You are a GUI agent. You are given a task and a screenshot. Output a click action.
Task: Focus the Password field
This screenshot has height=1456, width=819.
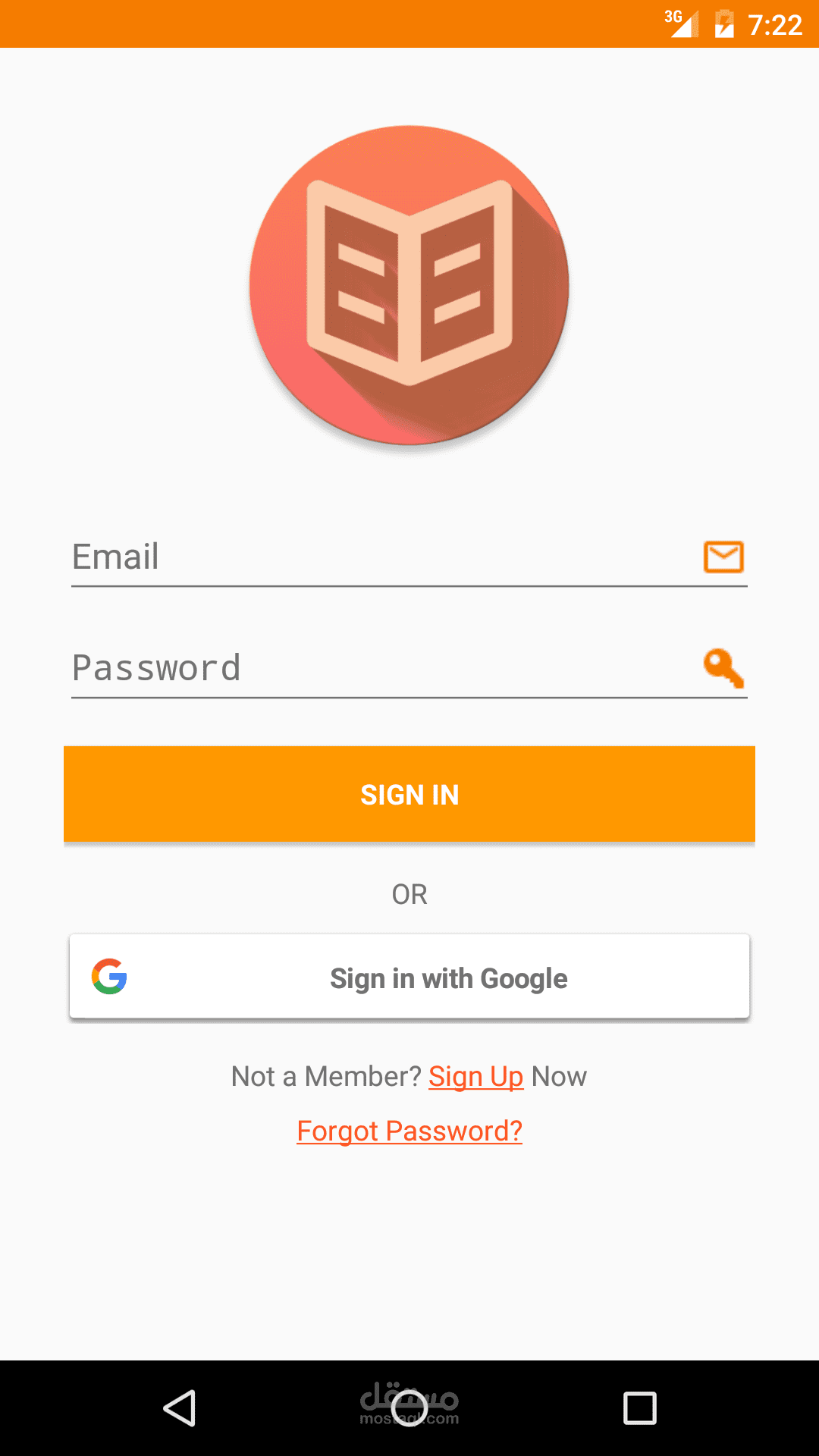tap(409, 668)
